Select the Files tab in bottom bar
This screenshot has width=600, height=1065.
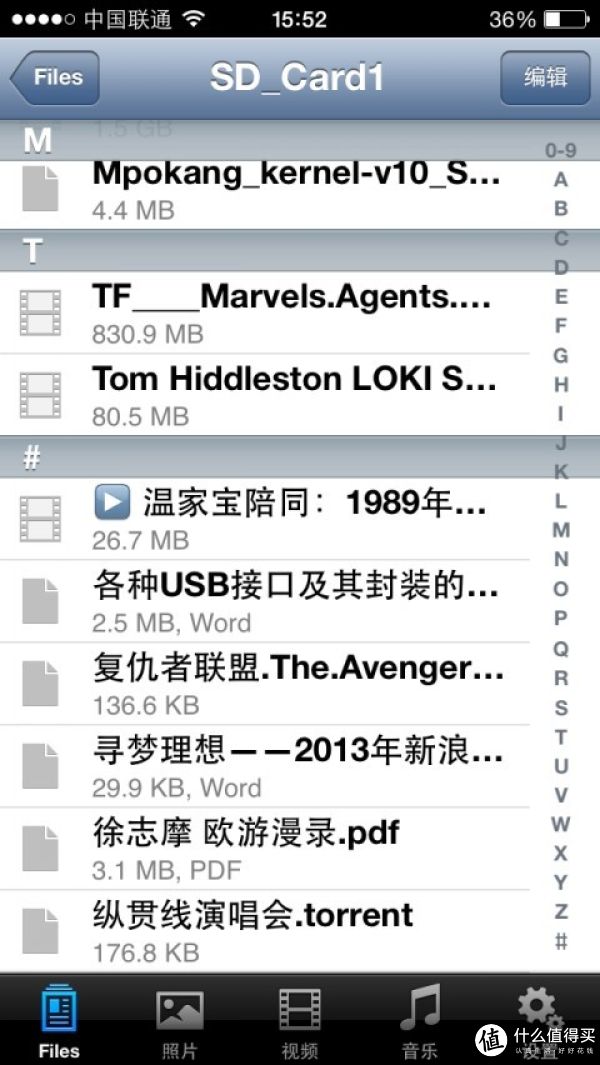(x=59, y=1021)
